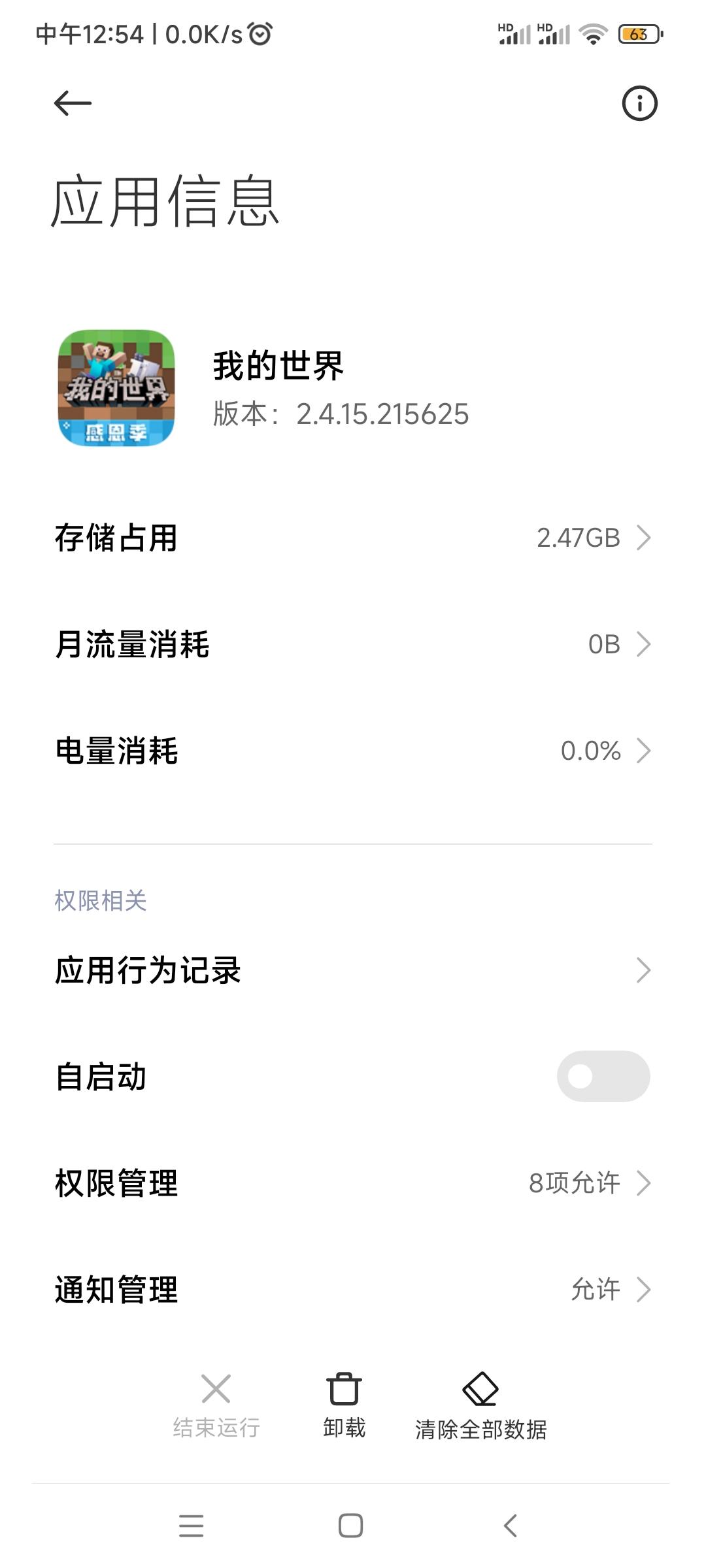Viewport: 706px width, 1568px height.
Task: Open 权限管理 permission settings
Action: [x=353, y=1183]
